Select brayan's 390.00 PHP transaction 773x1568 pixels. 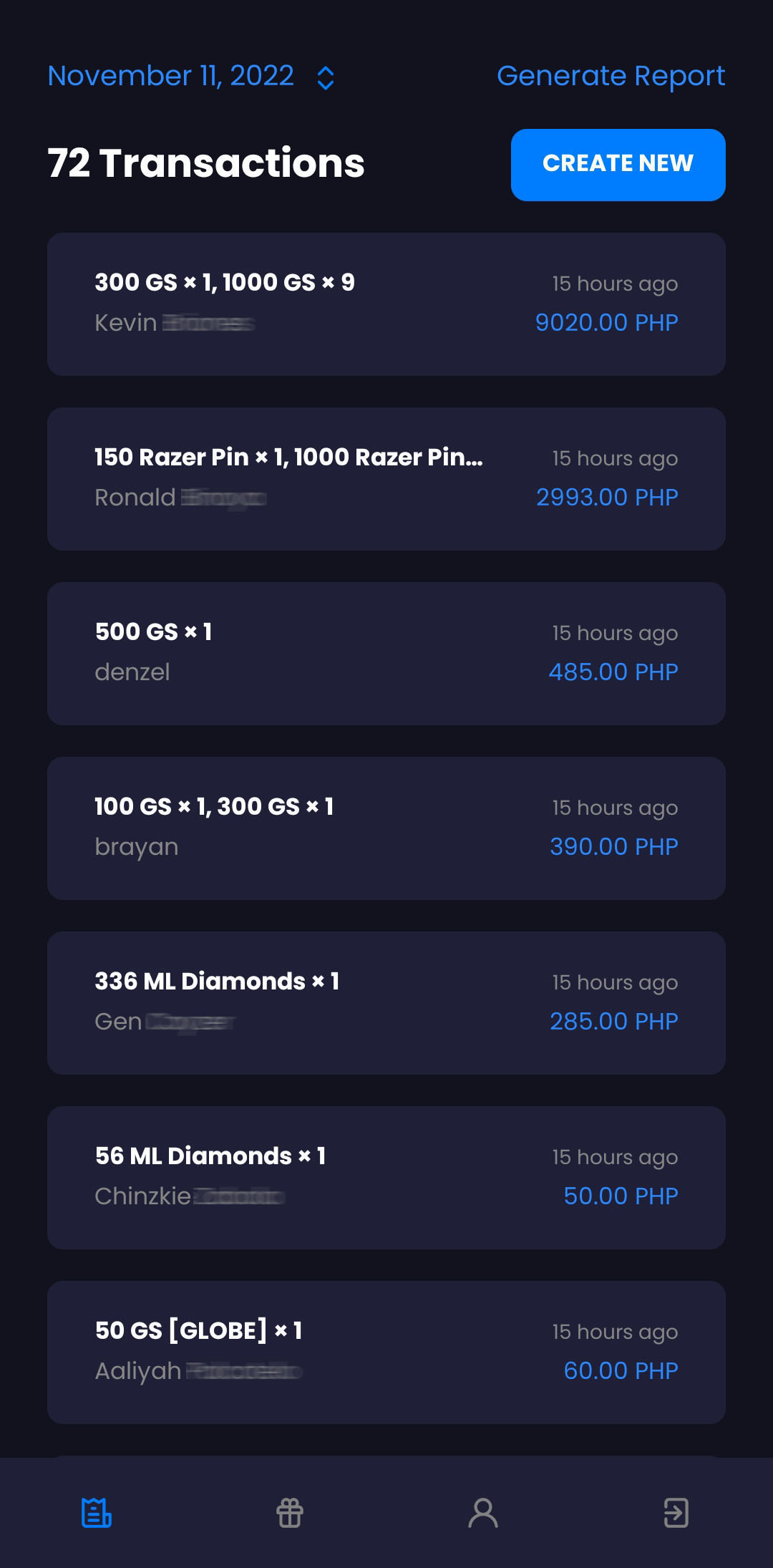[386, 828]
